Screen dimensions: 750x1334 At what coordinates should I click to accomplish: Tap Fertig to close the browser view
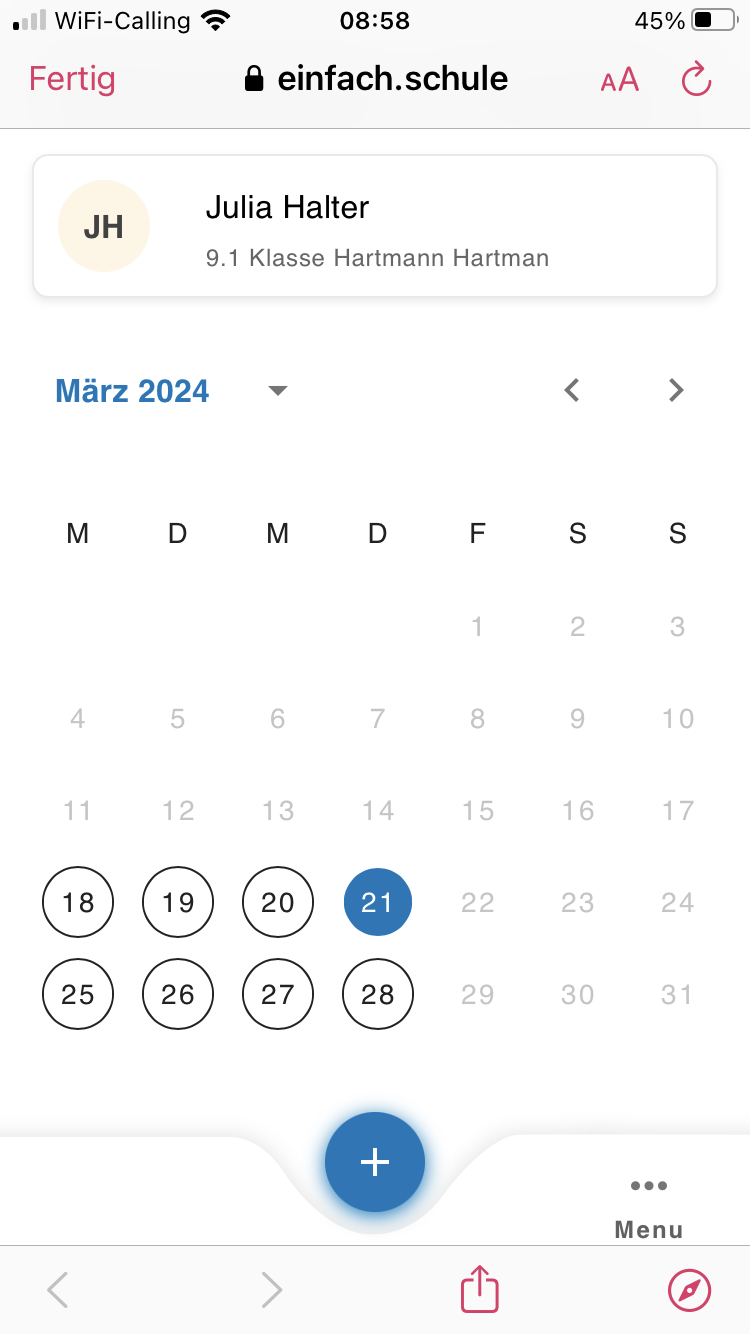coord(72,79)
